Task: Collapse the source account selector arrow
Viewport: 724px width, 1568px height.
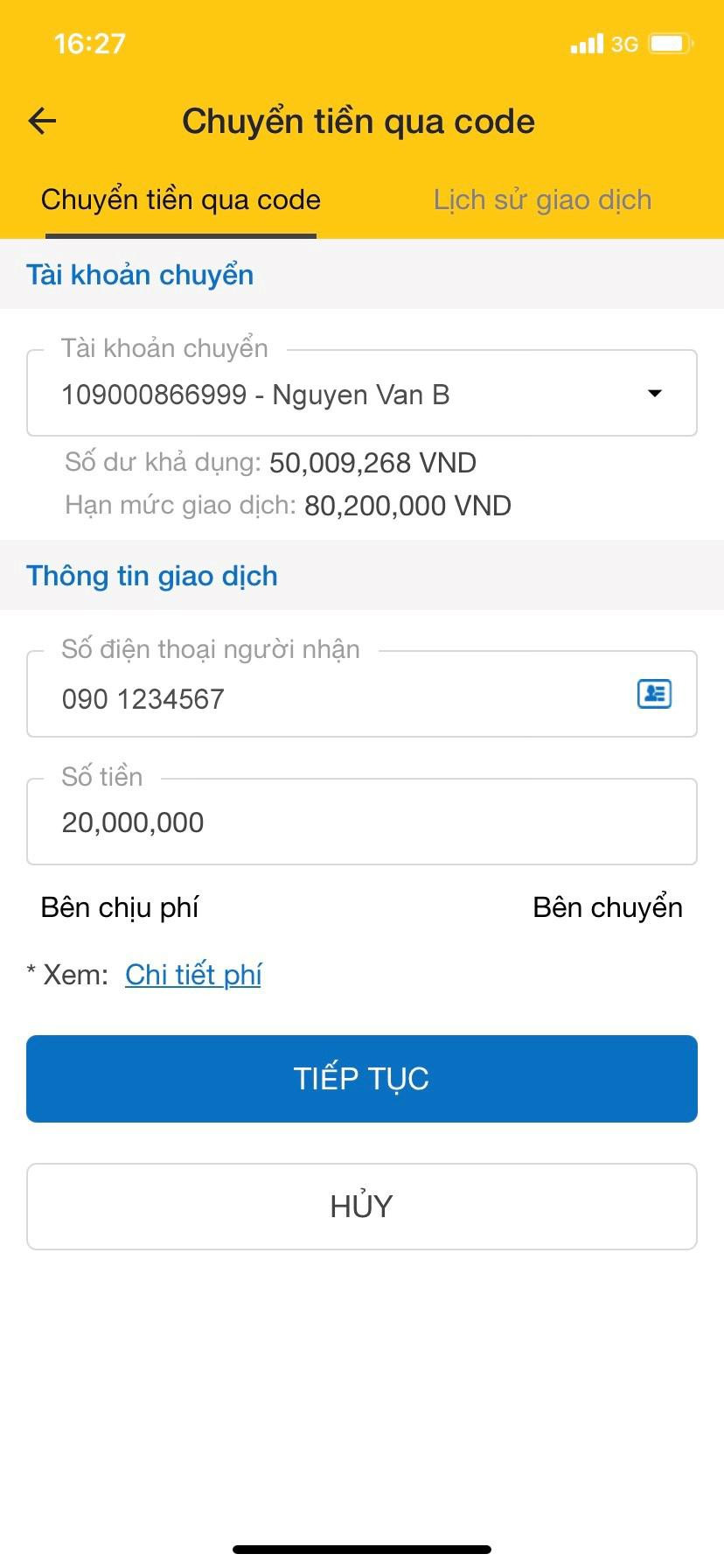Action: pos(655,393)
